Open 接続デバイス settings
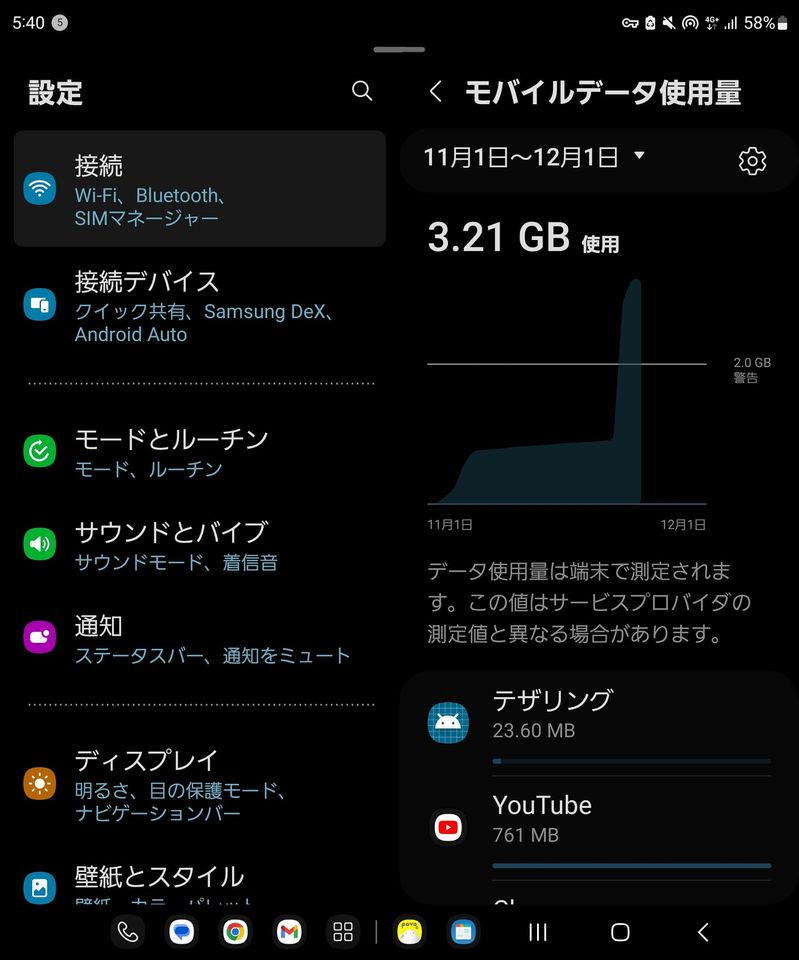This screenshot has width=799, height=960. click(x=200, y=305)
